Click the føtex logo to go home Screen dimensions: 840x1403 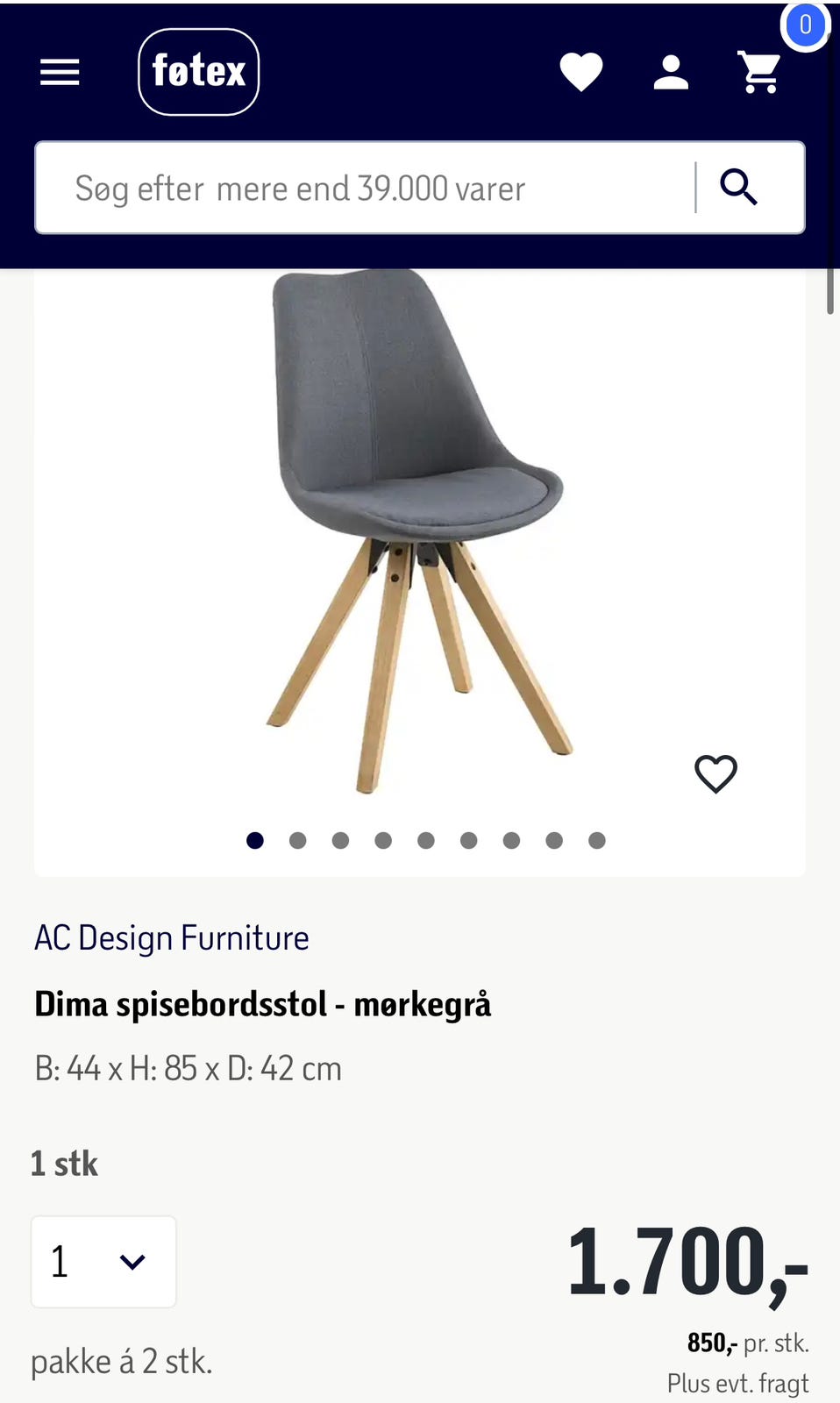[199, 71]
